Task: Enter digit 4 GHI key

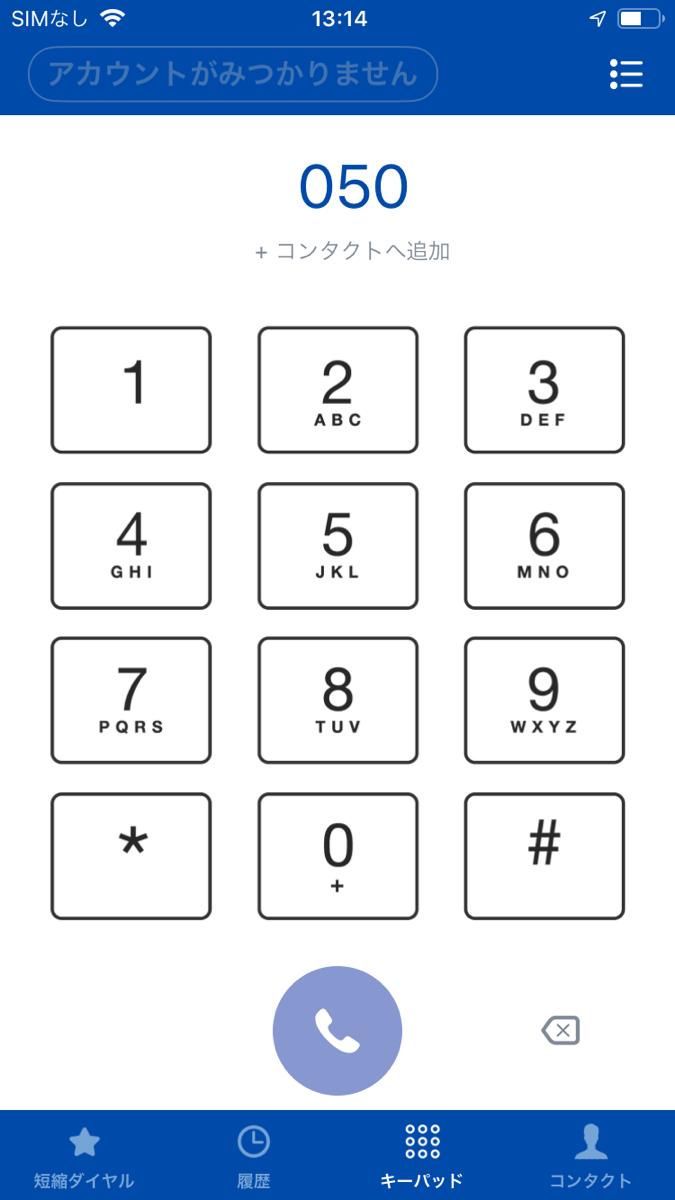Action: coord(131,546)
